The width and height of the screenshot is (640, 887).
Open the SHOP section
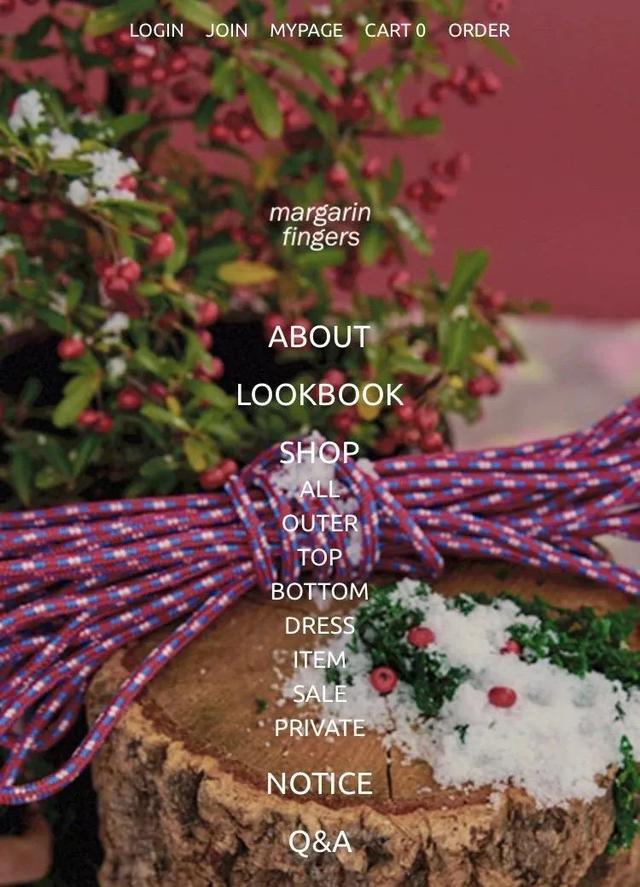tap(319, 453)
